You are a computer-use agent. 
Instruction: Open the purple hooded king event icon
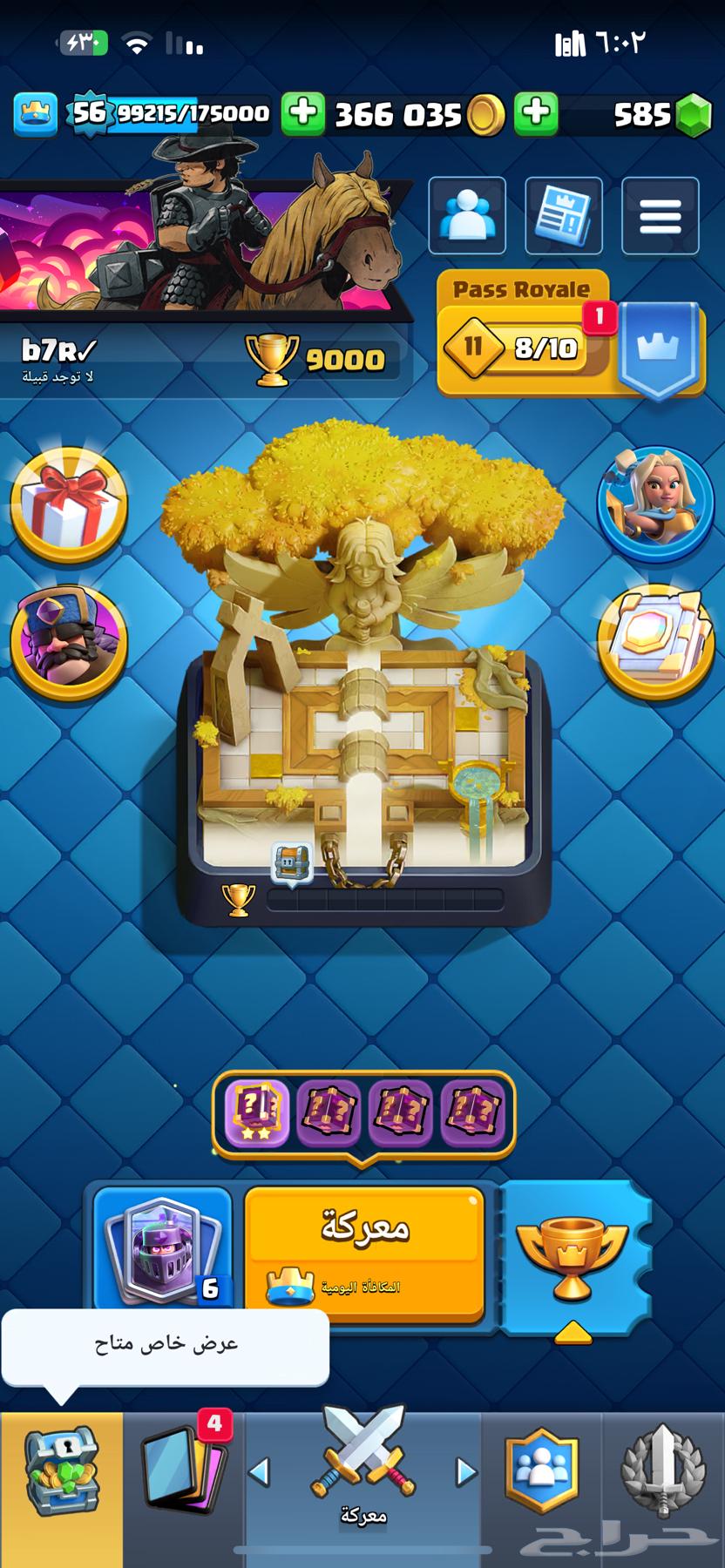pyautogui.click(x=69, y=640)
